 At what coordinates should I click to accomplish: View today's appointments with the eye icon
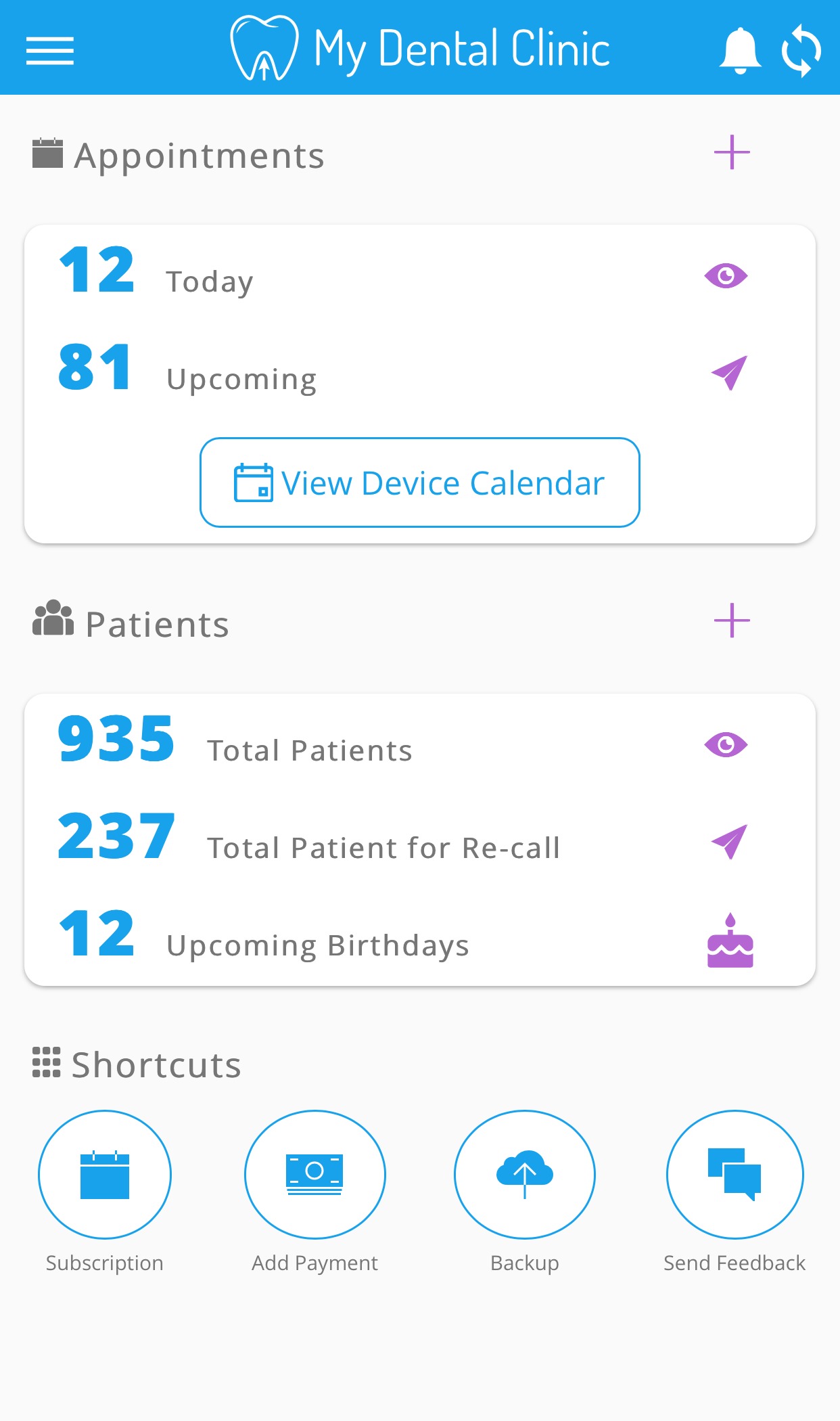coord(726,275)
